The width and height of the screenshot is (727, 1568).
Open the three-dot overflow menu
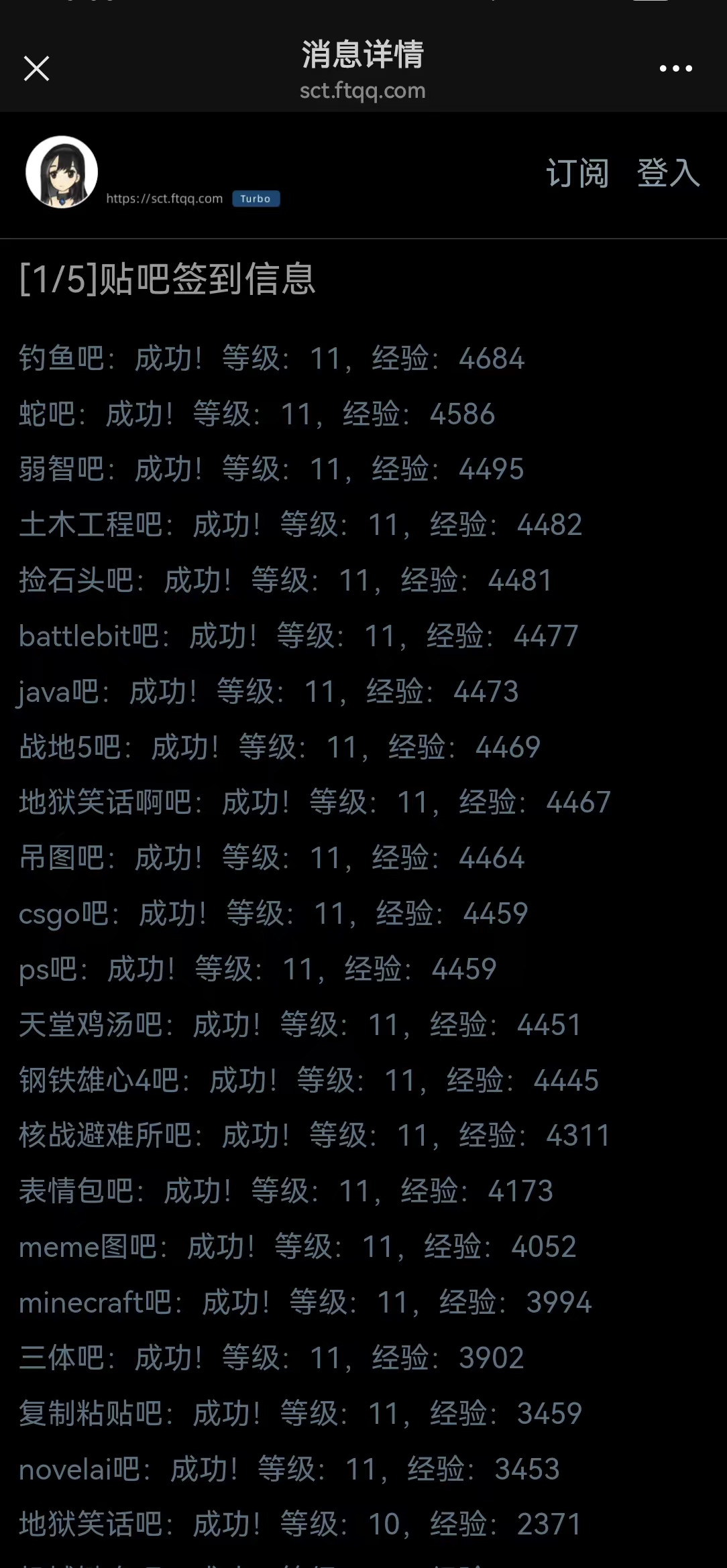[x=675, y=68]
